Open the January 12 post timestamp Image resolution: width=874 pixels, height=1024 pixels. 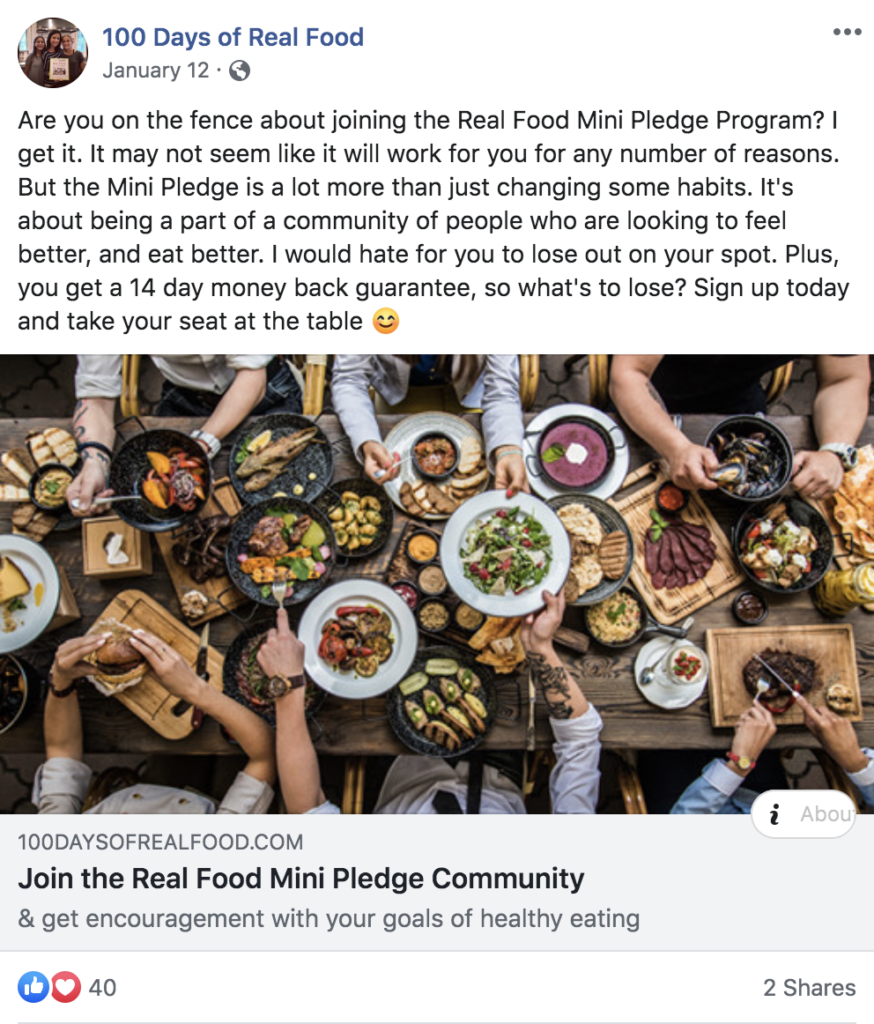pos(156,70)
